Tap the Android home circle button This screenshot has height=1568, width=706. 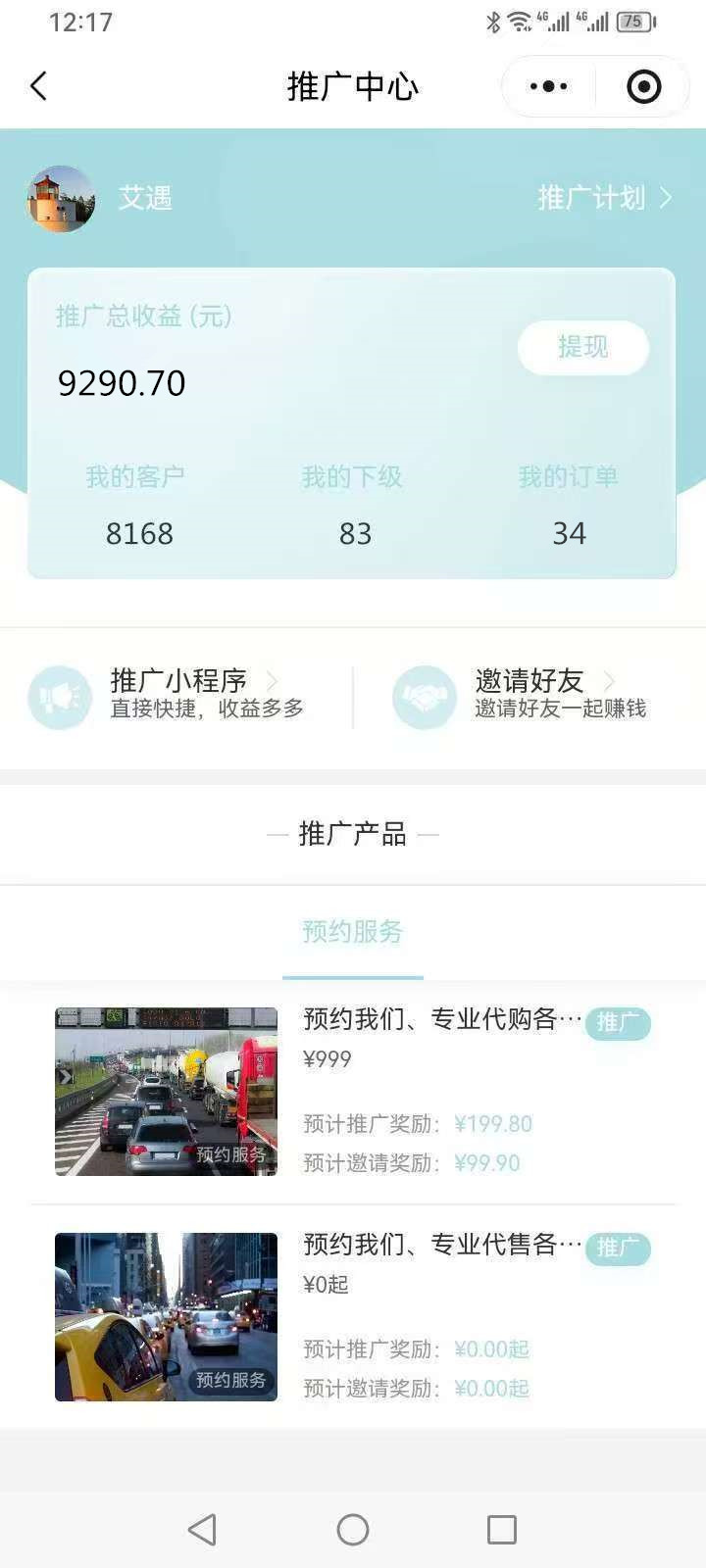[352, 1529]
